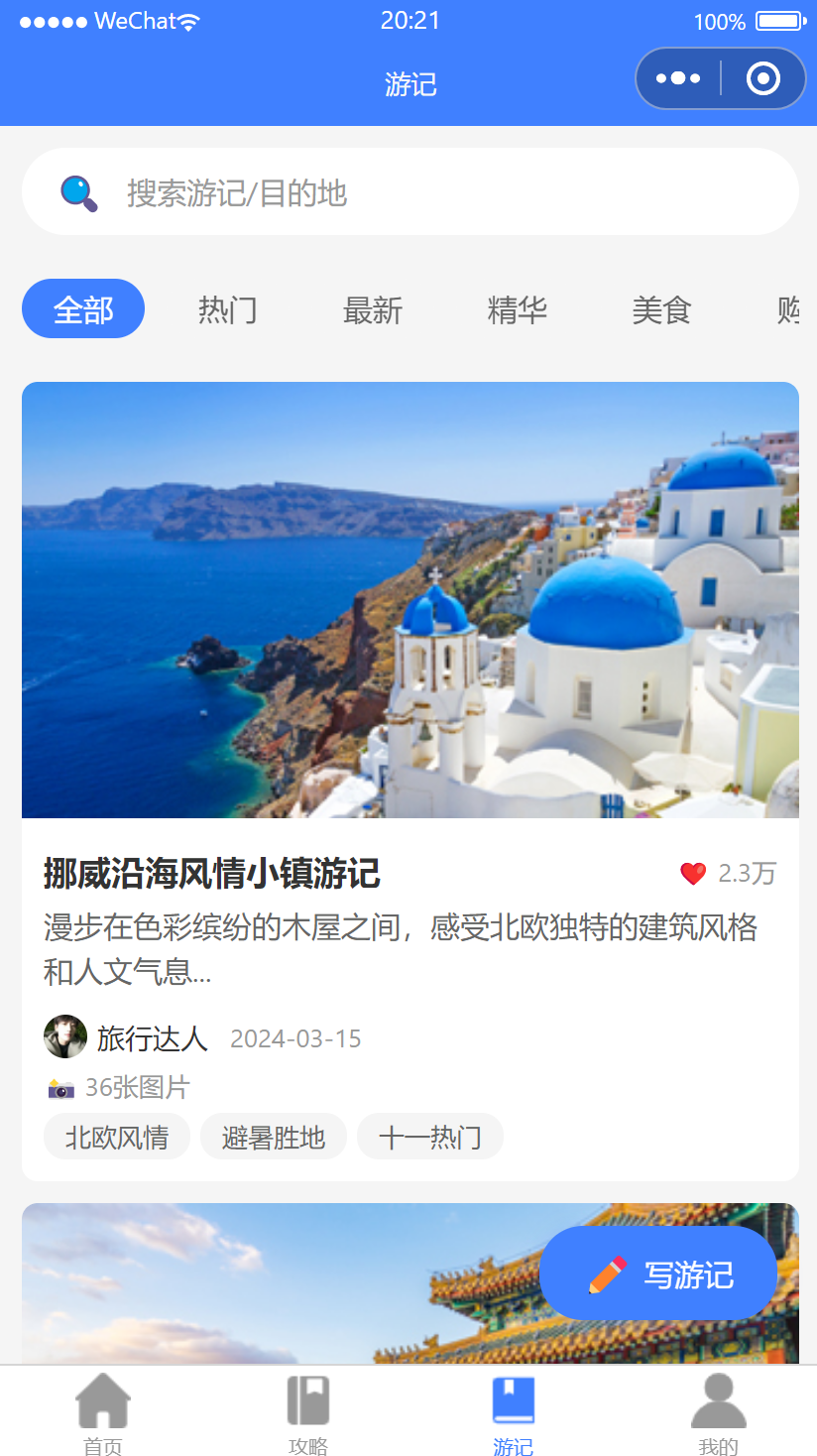This screenshot has height=1456, width=817.
Task: Open the 挪威沿海风情小镇游记 card
Action: 409,600
